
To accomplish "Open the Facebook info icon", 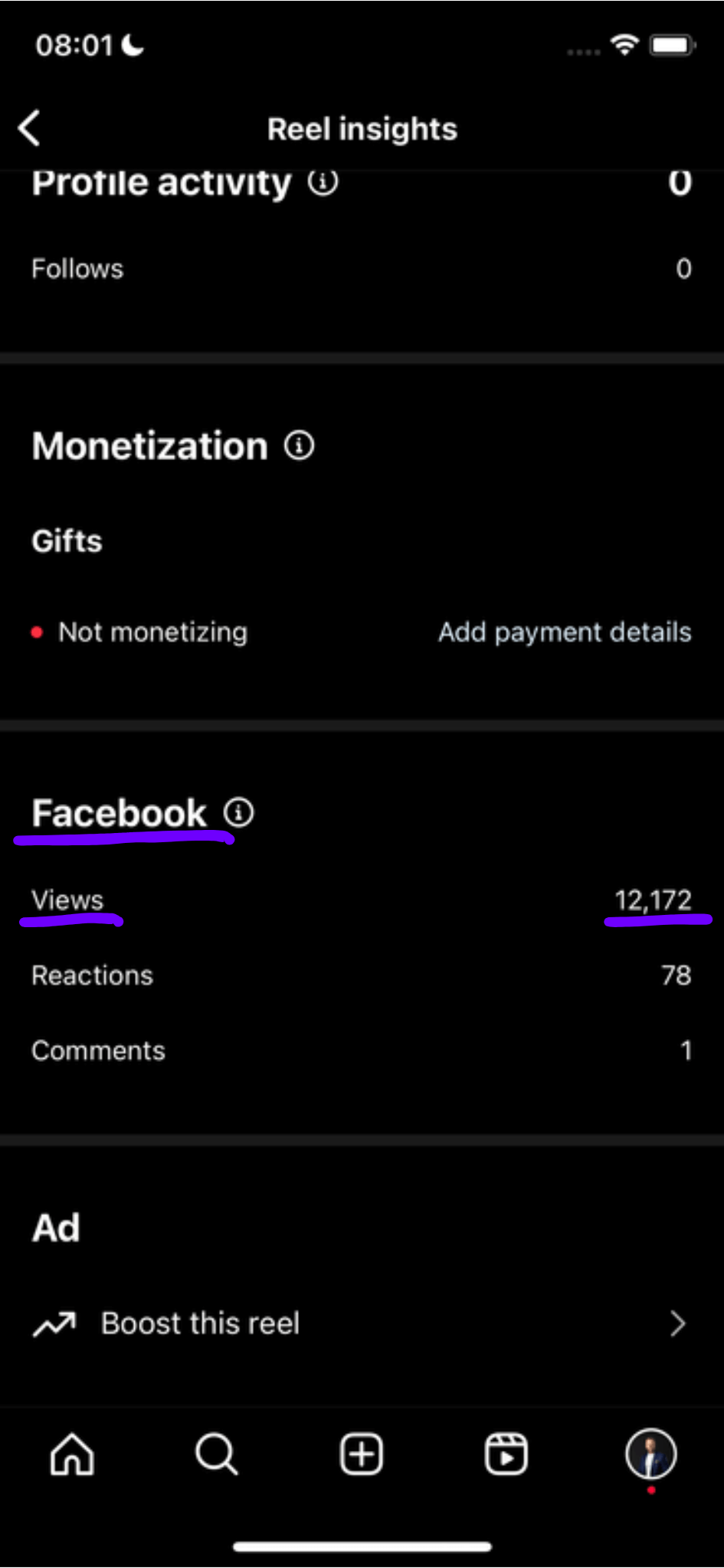I will pos(238,812).
